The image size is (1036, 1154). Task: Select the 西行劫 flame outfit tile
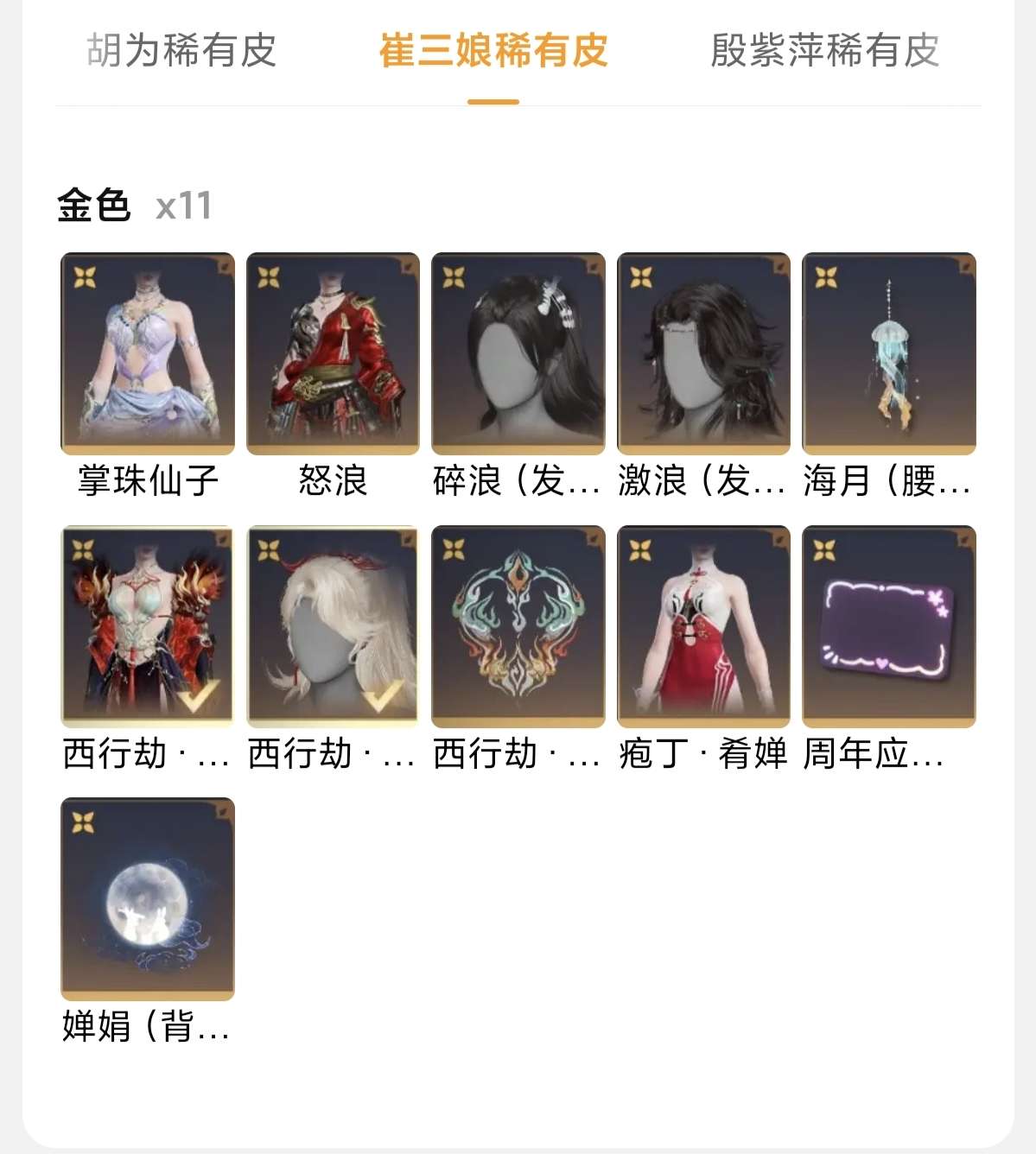tap(148, 626)
